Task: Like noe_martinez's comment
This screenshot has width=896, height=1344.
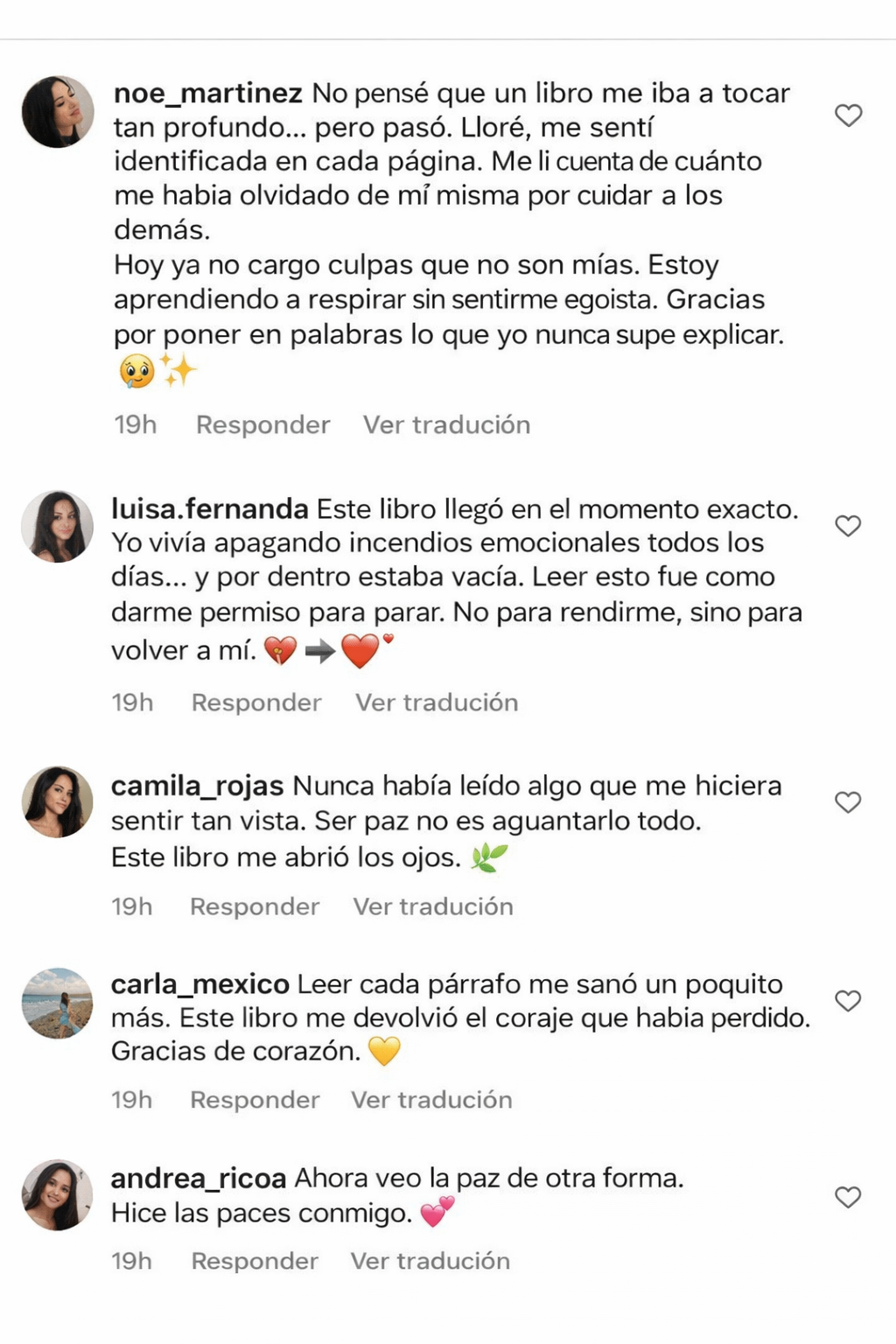Action: [848, 115]
